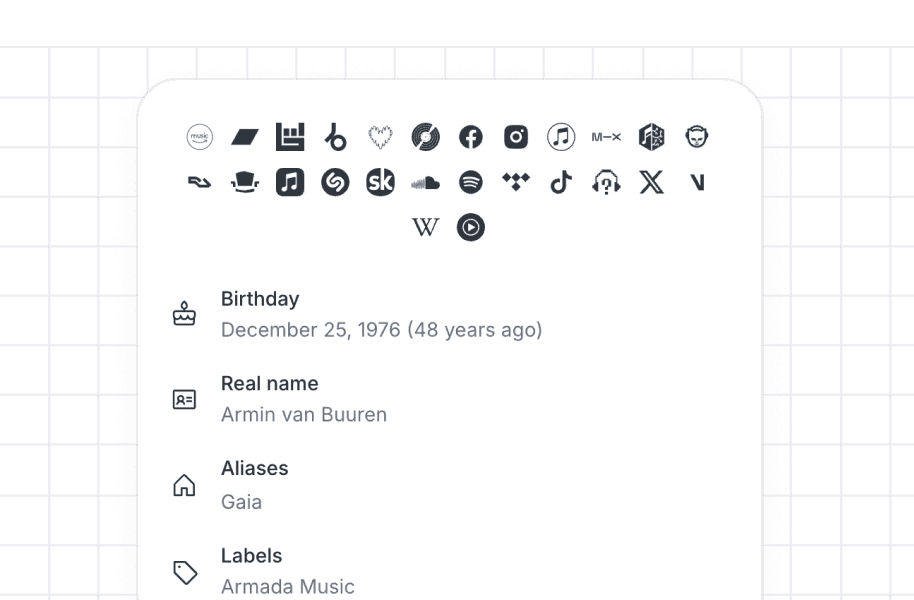Open the Wikipedia article
Viewport: 914px width, 600px height.
tap(426, 228)
